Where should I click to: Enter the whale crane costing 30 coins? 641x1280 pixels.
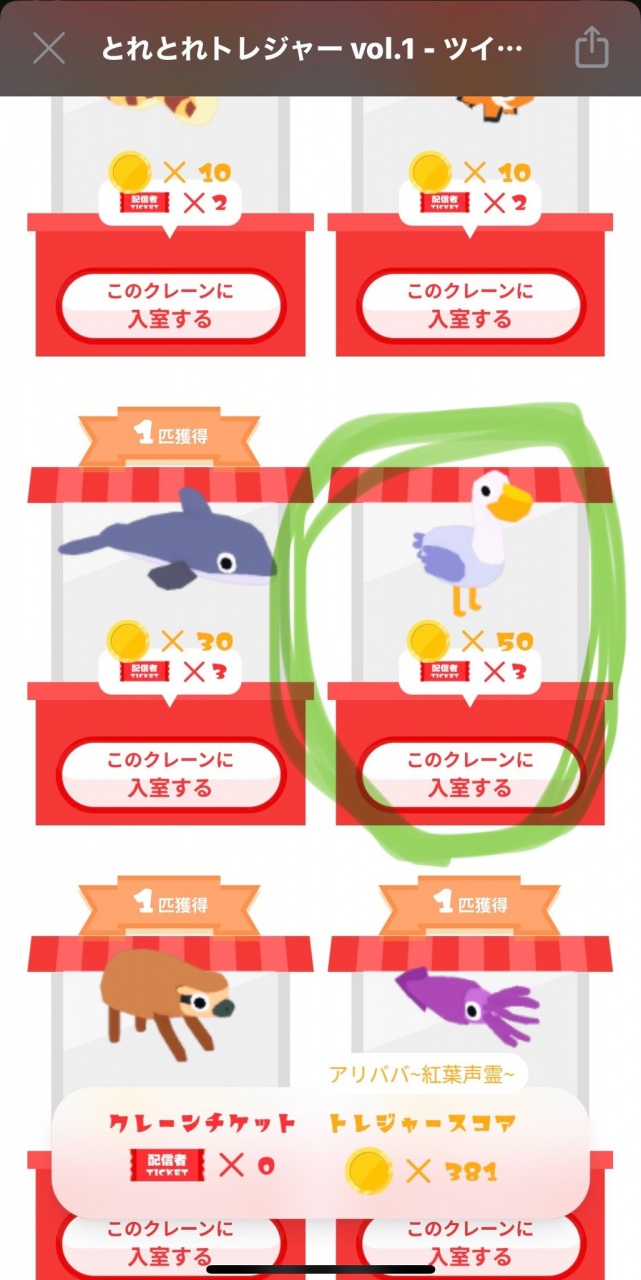pos(170,774)
